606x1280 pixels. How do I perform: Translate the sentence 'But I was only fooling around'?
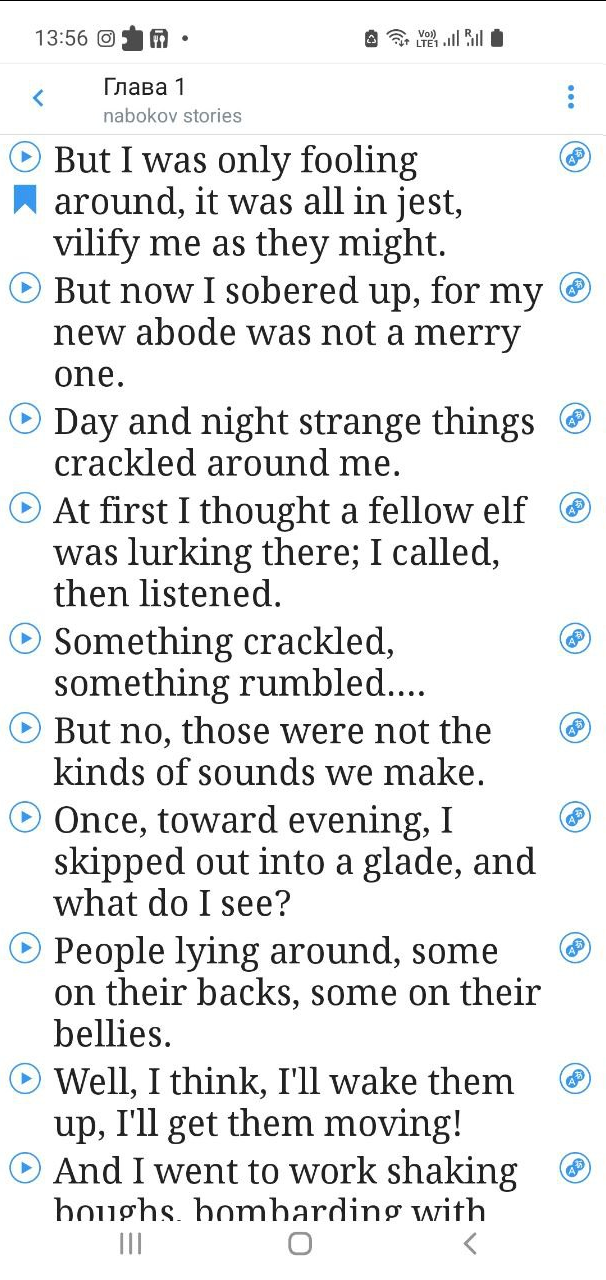pyautogui.click(x=575, y=157)
